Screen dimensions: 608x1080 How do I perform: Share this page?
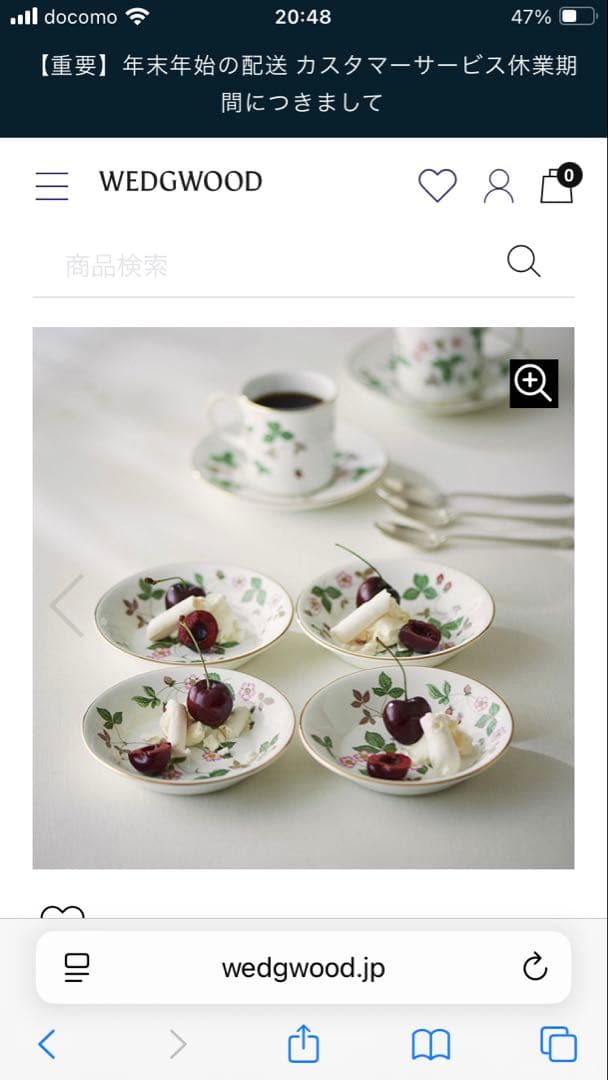[303, 1044]
